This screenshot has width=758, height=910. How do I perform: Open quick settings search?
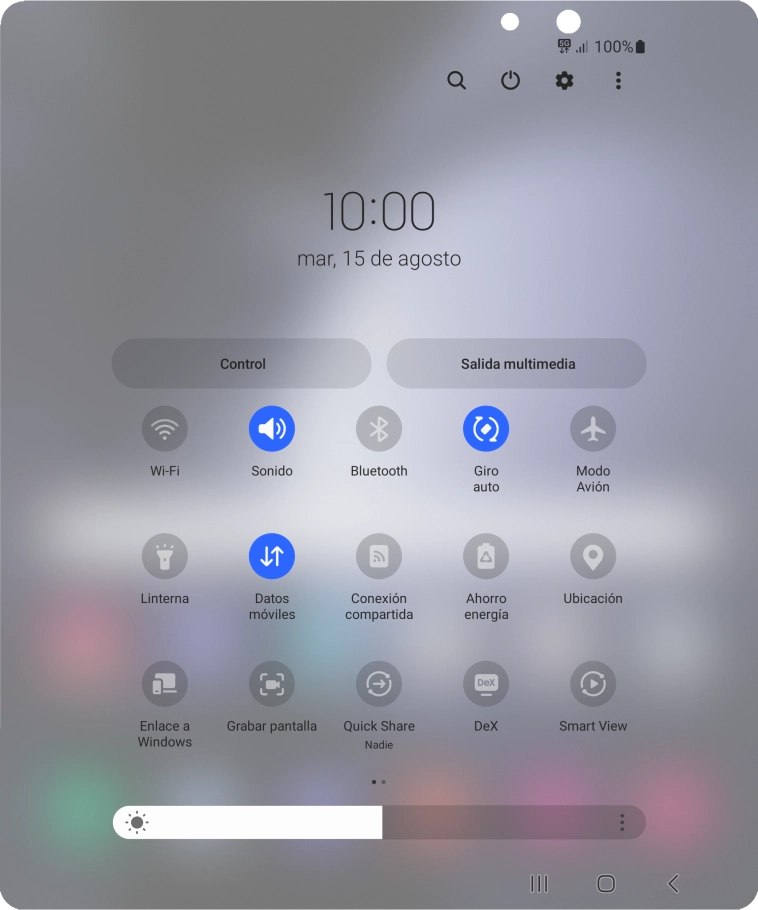(x=457, y=81)
